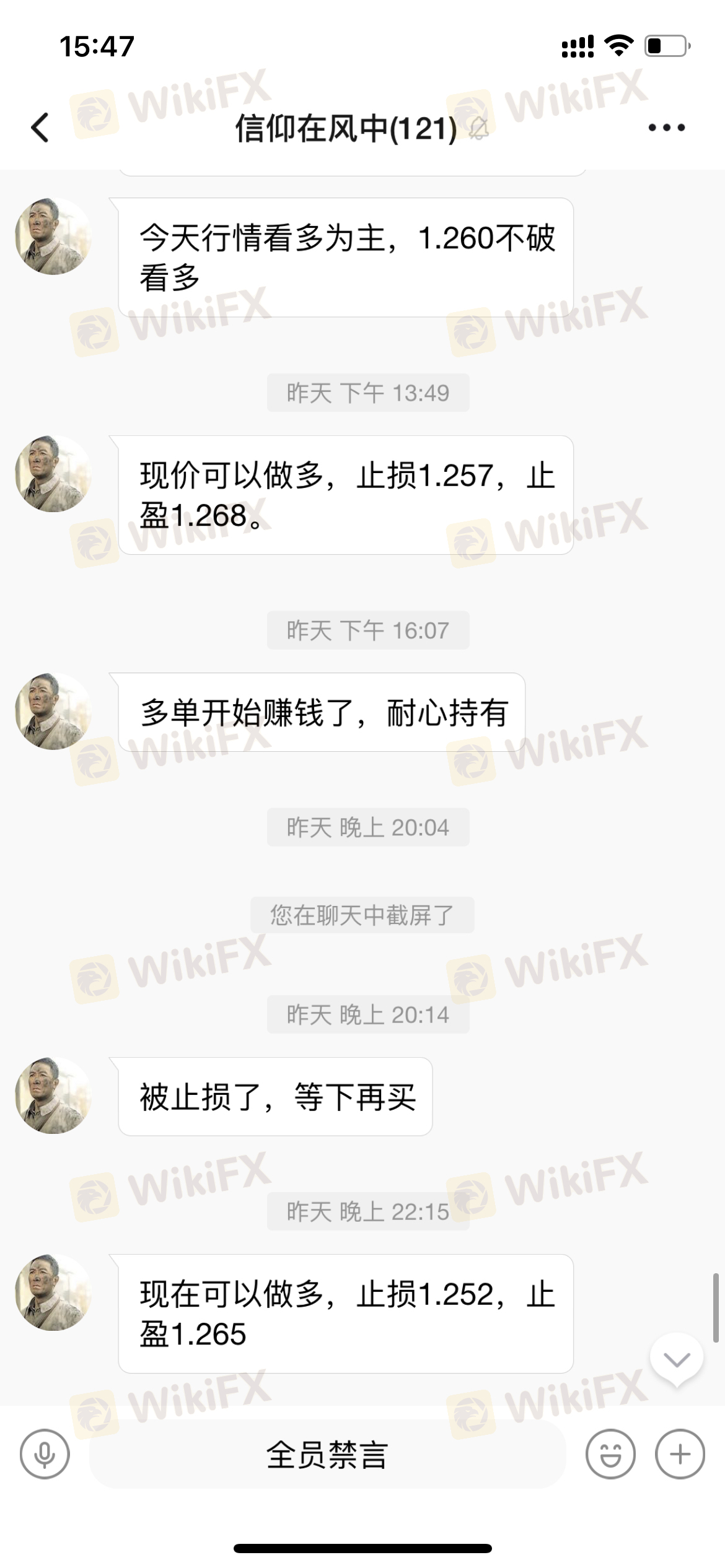Open the plus attachments menu
The width and height of the screenshot is (725, 1568).
point(680,1454)
